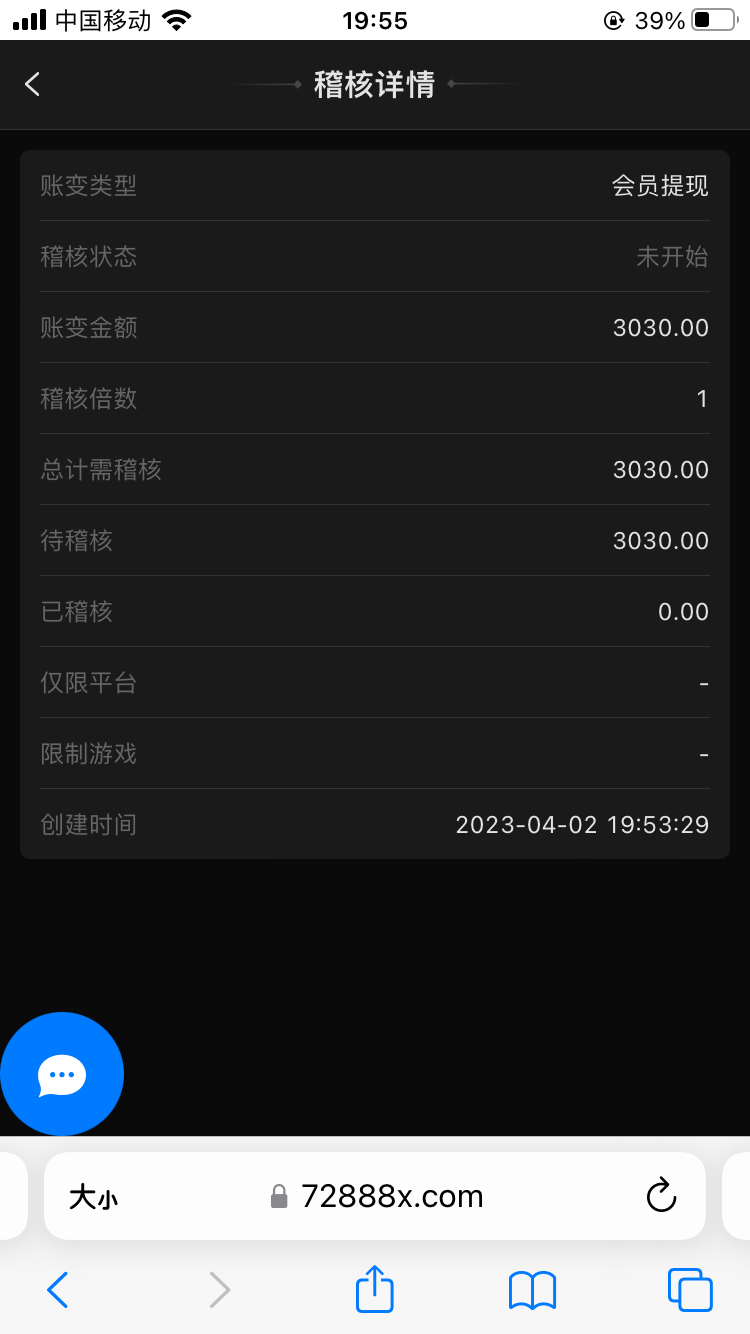Image resolution: width=750 pixels, height=1334 pixels.
Task: Tap the 稽核状态 未开始 entry
Action: tap(374, 257)
